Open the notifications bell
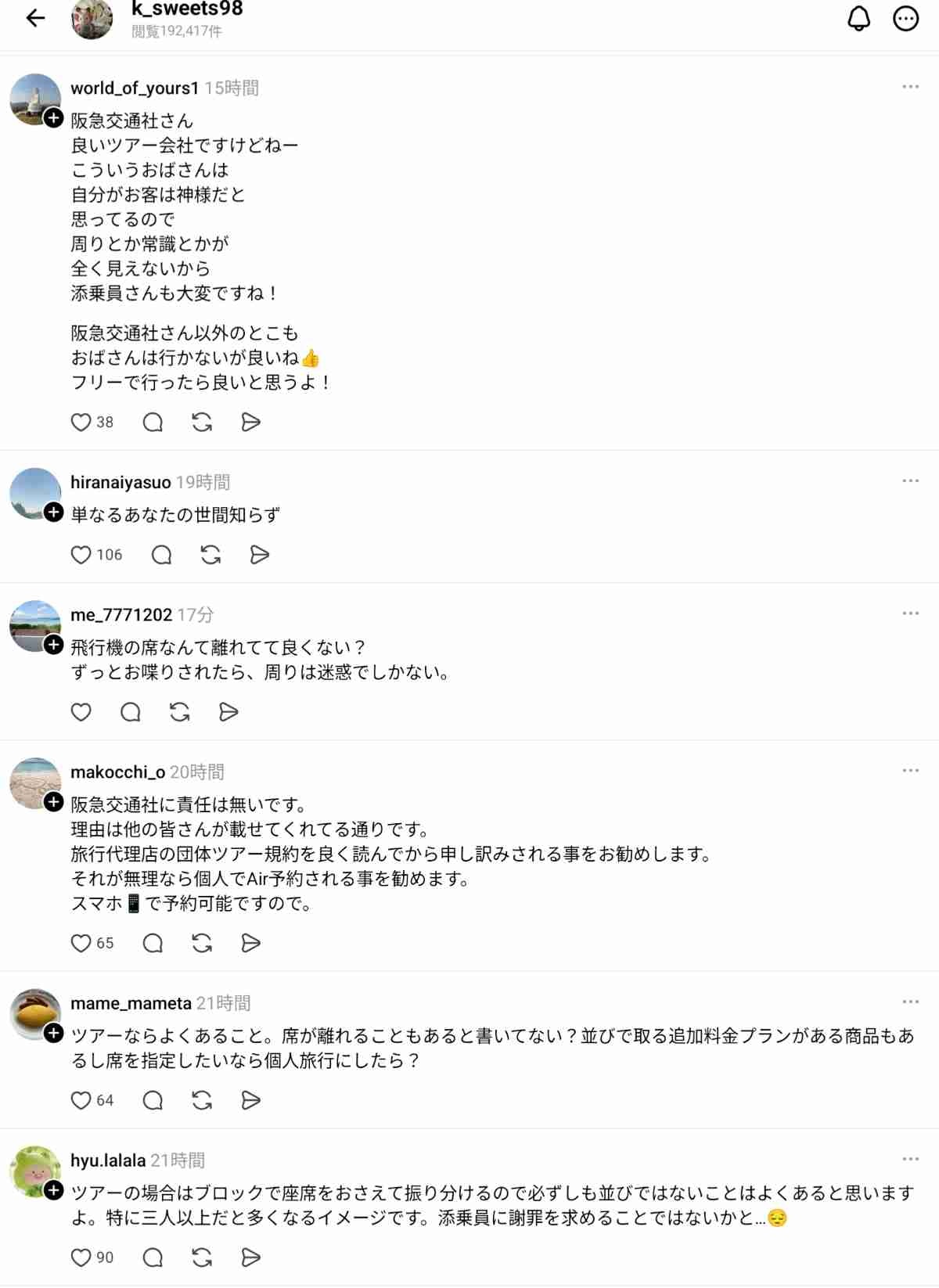939x1288 pixels. pos(858,18)
